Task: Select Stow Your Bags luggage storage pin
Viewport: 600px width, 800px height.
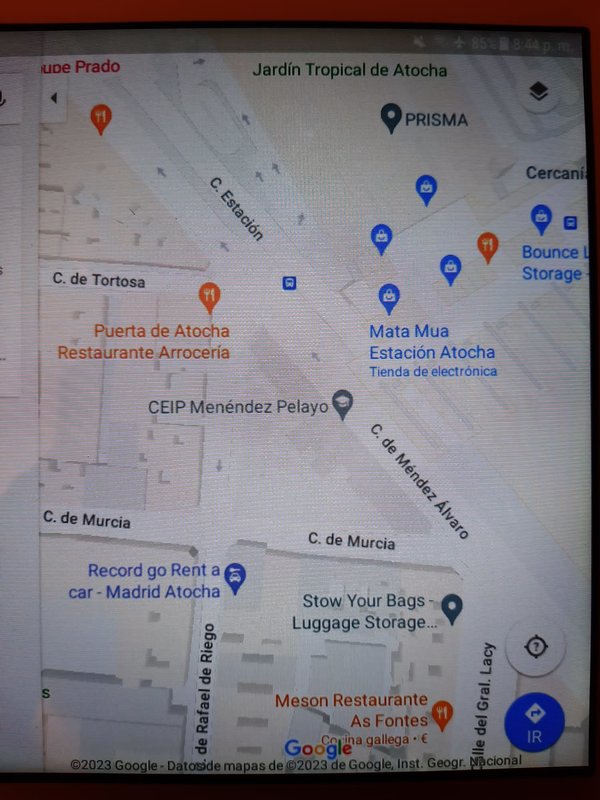Action: (x=452, y=607)
